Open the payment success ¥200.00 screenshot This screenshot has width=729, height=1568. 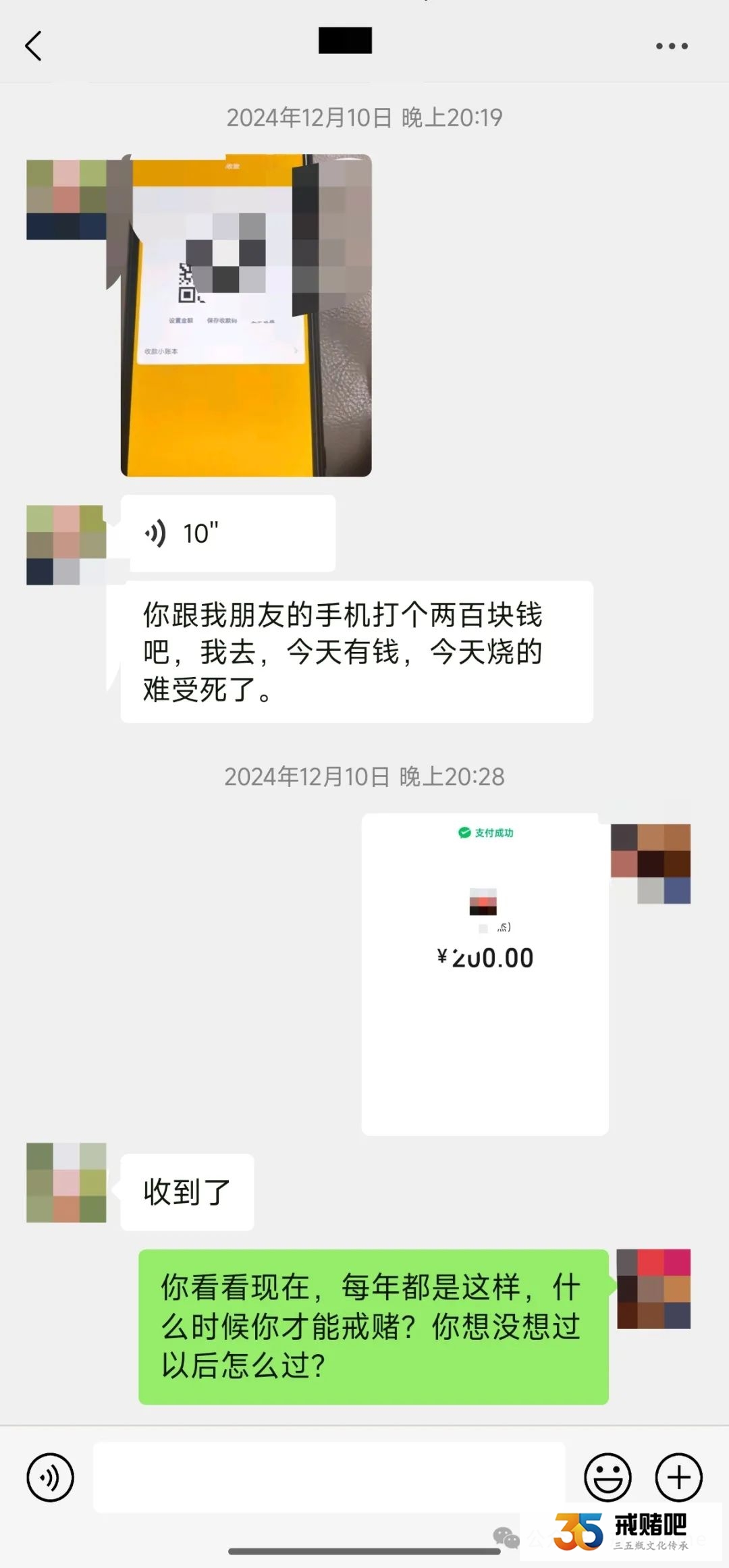(485, 973)
